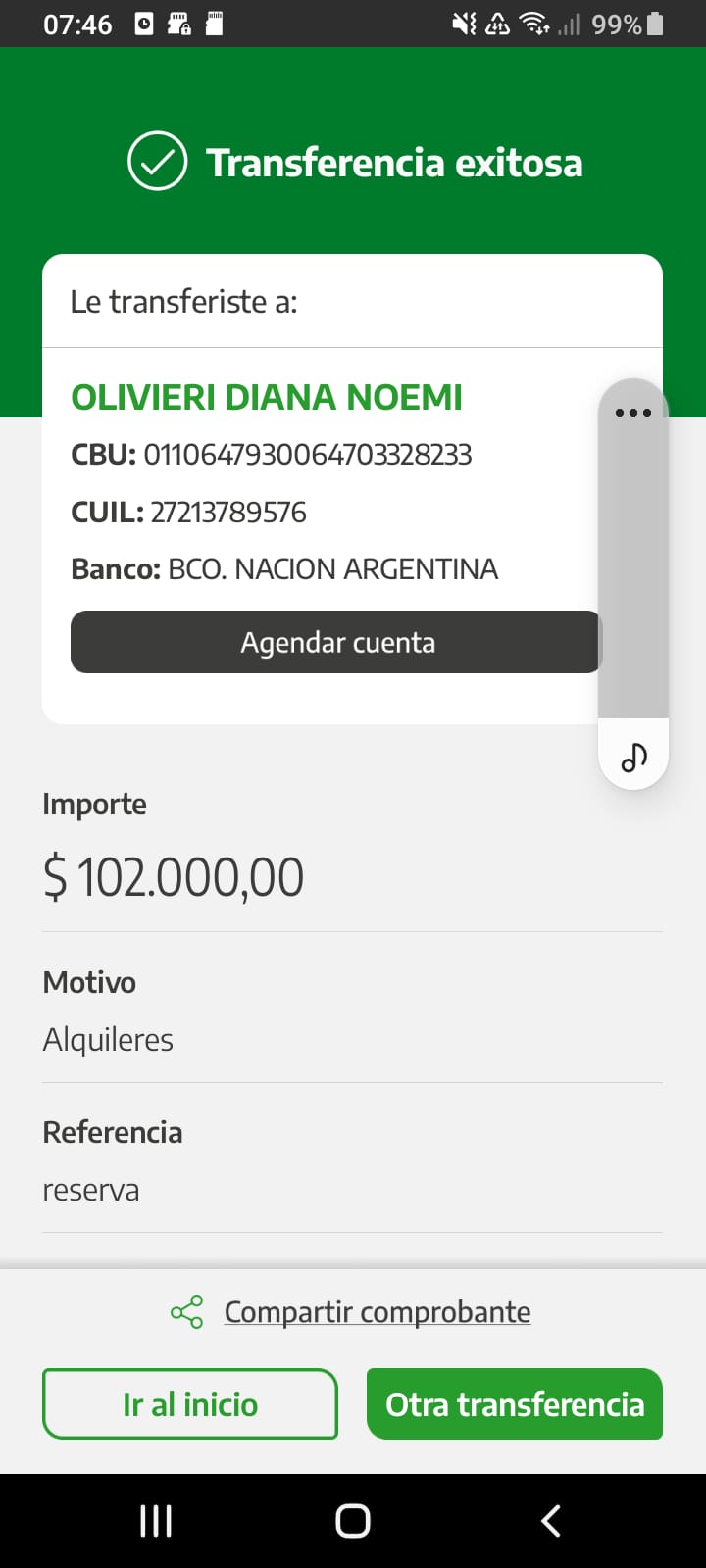Start Otra transferencia

click(515, 1404)
